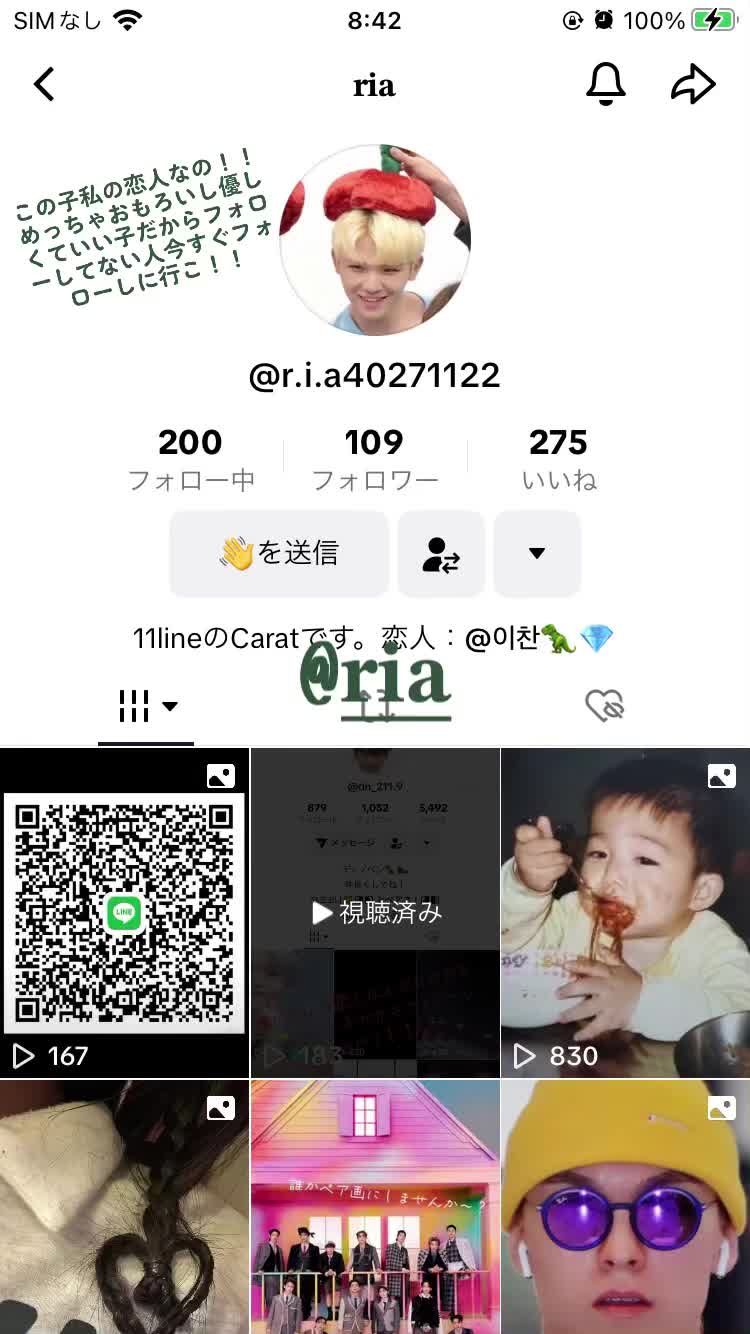
Task: Open the heart-shaped braid photo post
Action: tap(124, 1206)
